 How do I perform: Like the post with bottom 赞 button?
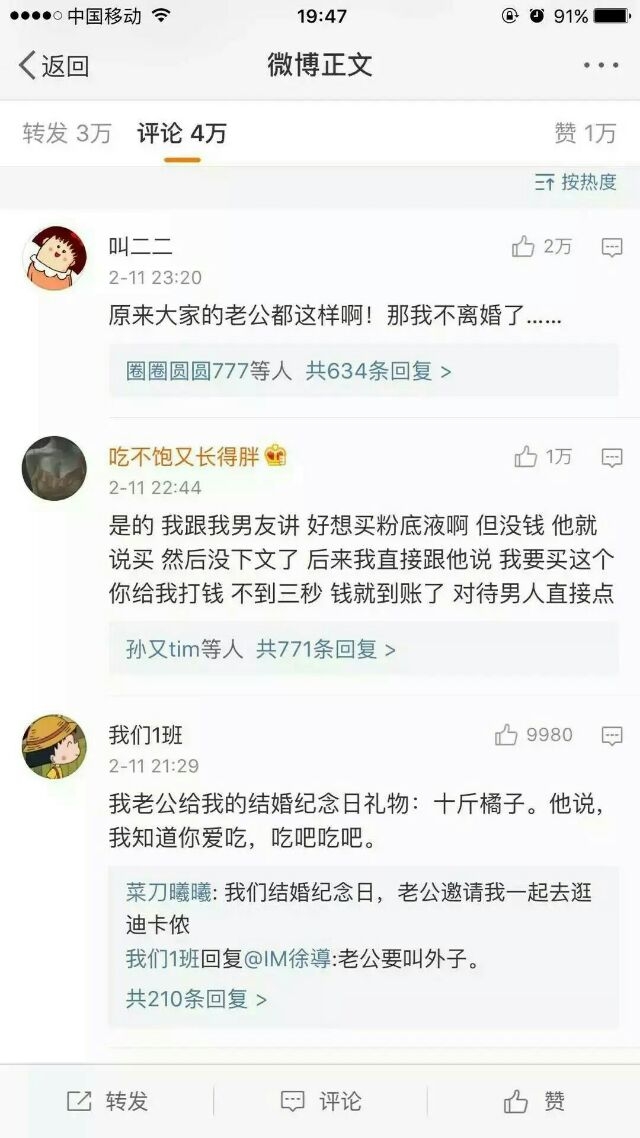tap(534, 1101)
